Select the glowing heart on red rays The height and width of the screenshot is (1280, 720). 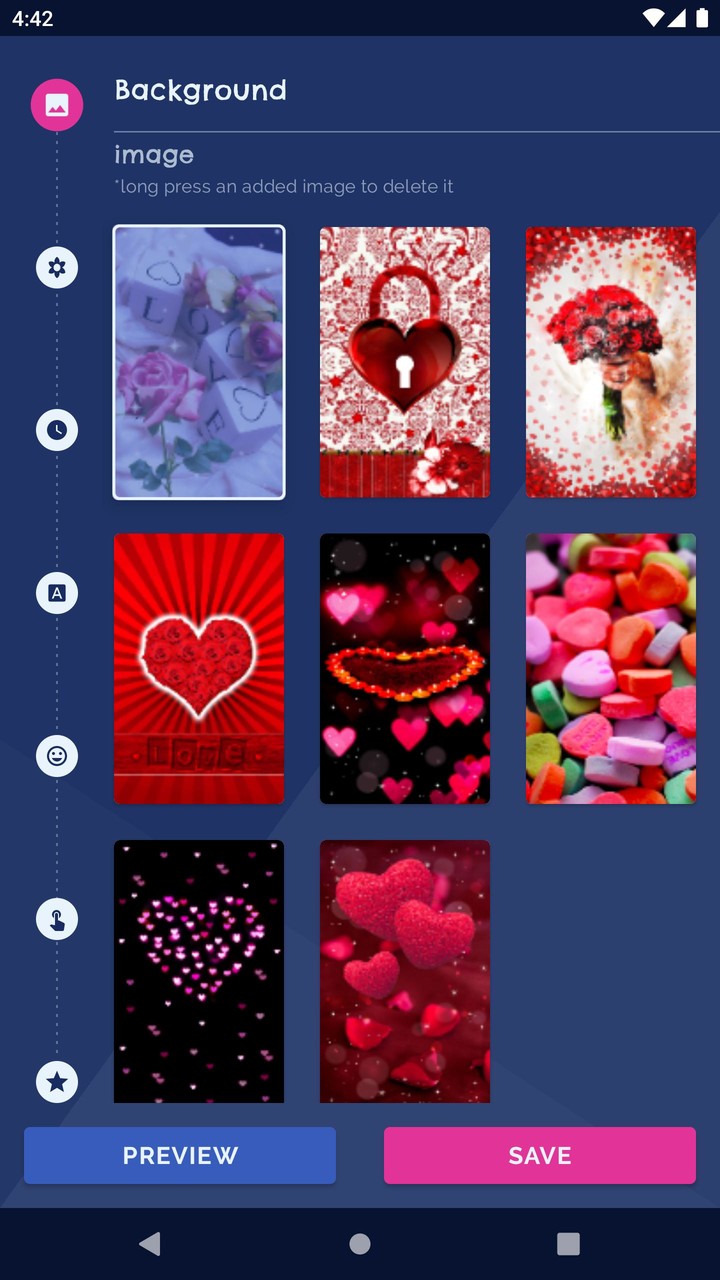point(198,669)
